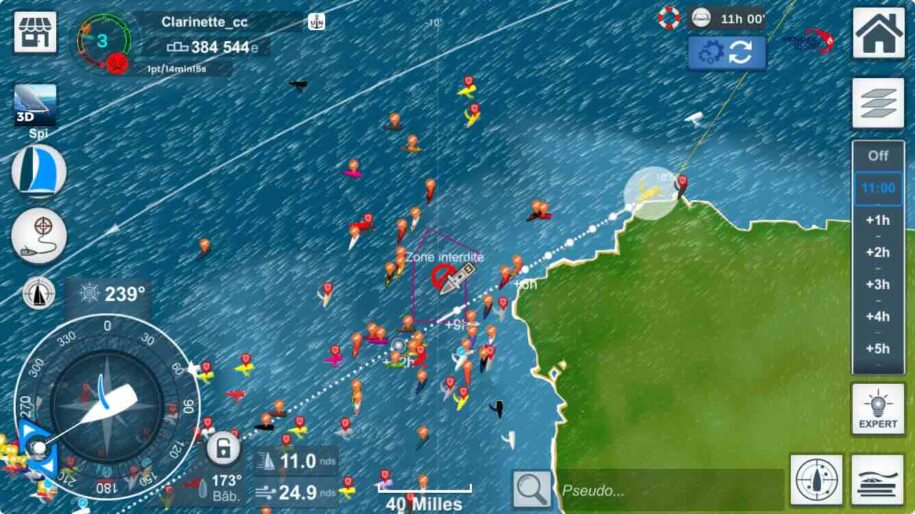Go to the home screen button
The image size is (915, 514).
point(878,34)
